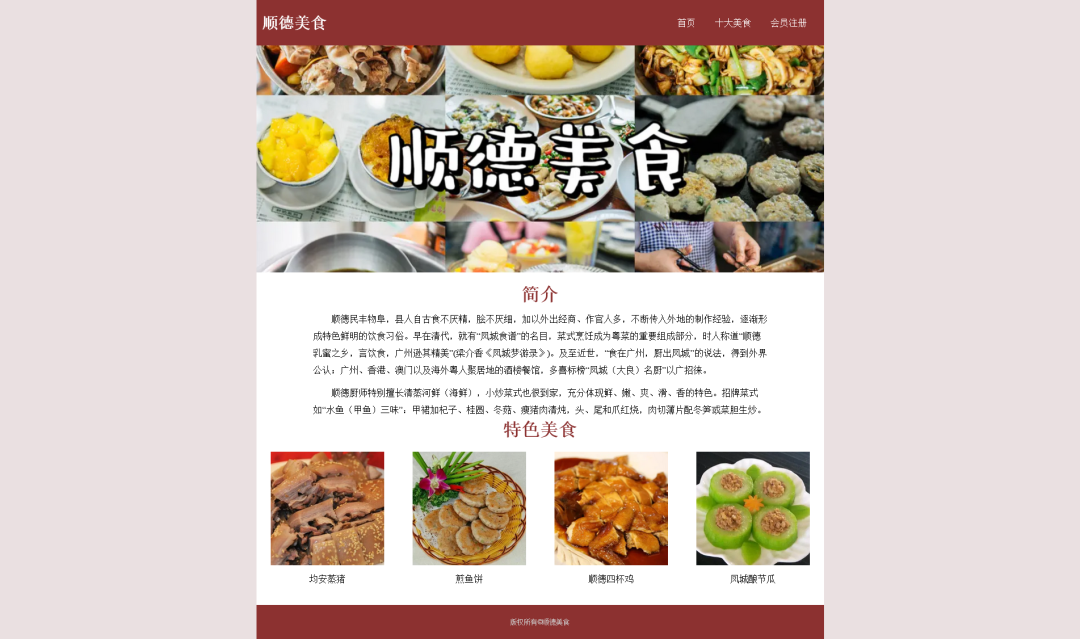Go to 十大美食 page
Image resolution: width=1080 pixels, height=639 pixels.
tap(732, 23)
